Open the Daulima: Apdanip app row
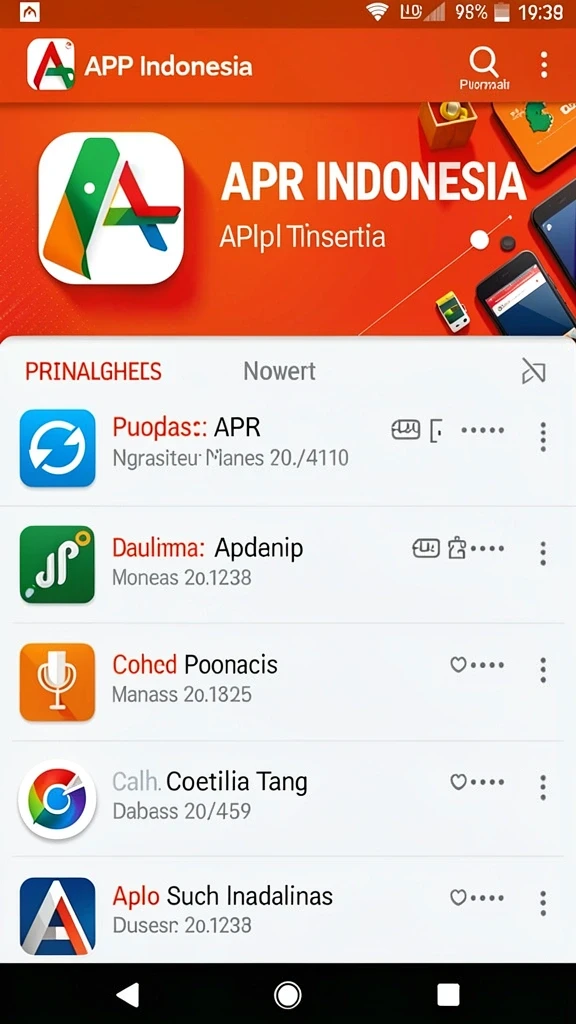576x1024 pixels. (x=288, y=564)
